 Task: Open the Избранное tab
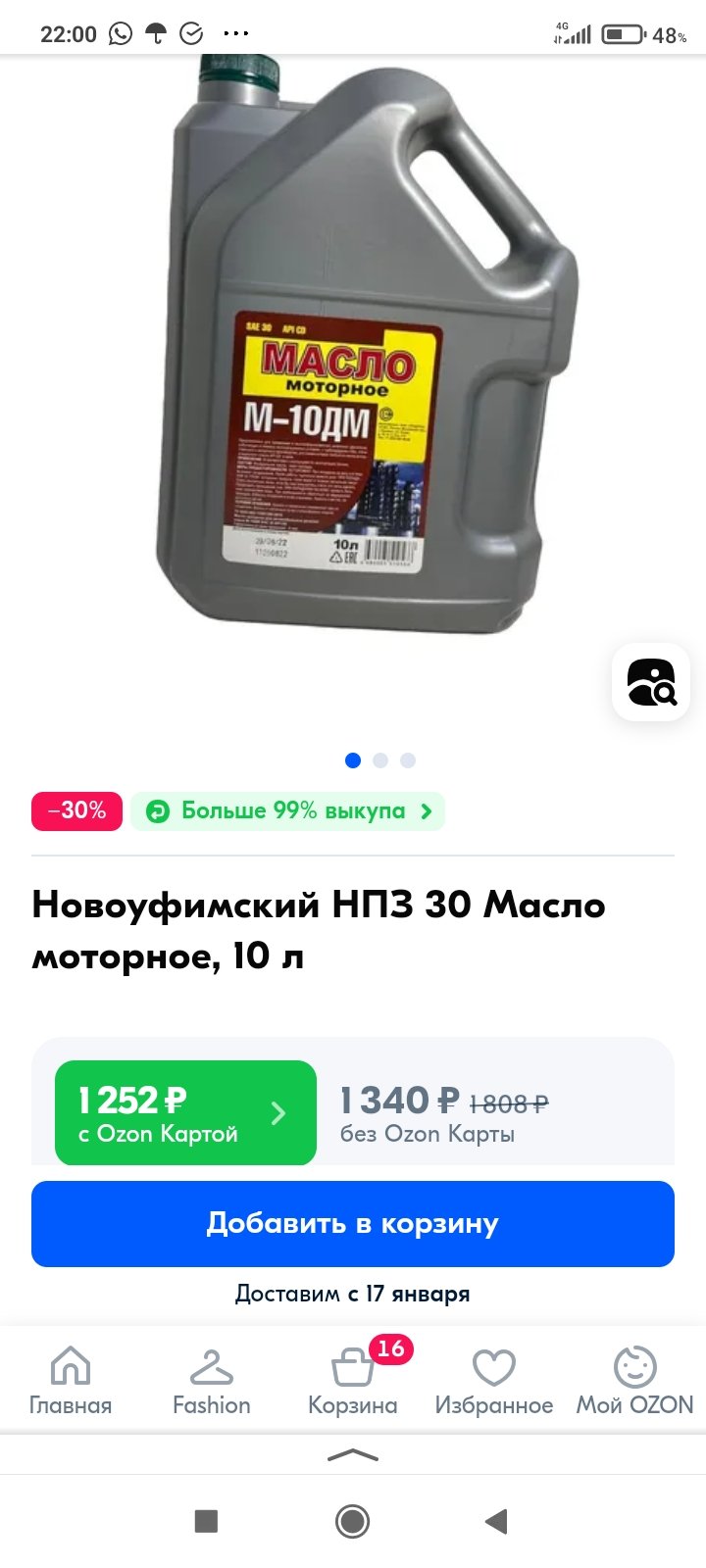point(494,1382)
